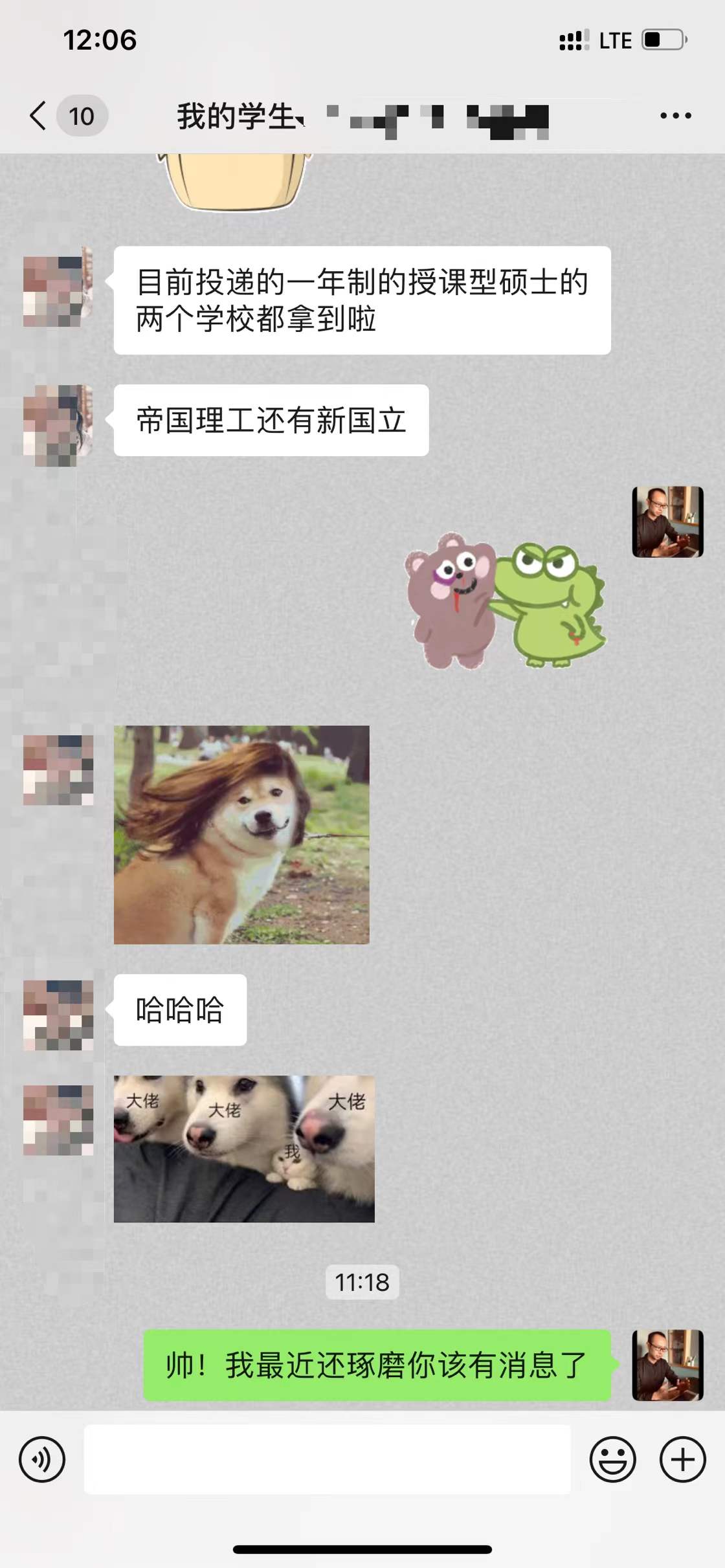Open the emoji sticker panel

612,1460
